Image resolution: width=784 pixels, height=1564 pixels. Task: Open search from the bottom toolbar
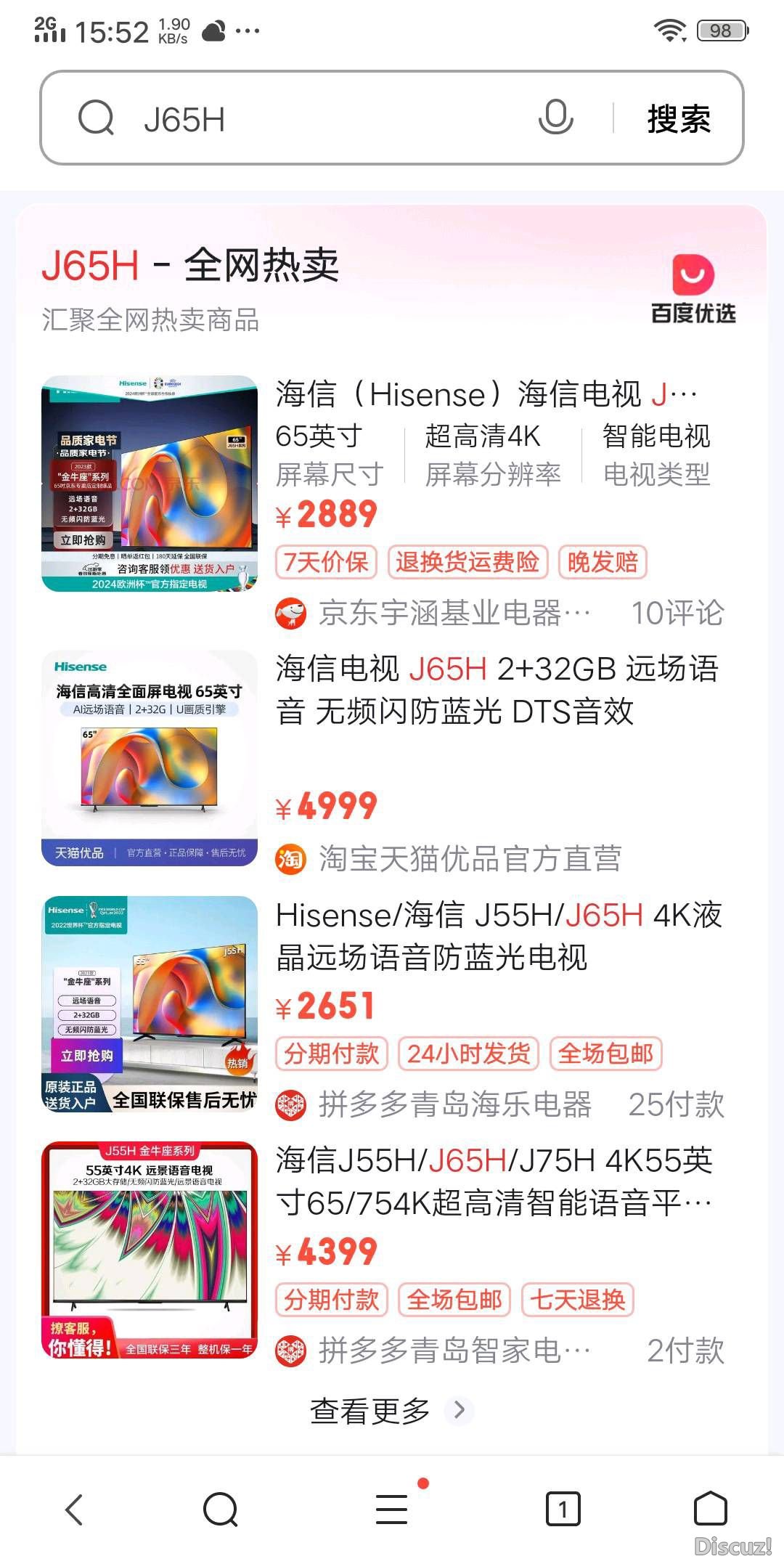[221, 1510]
